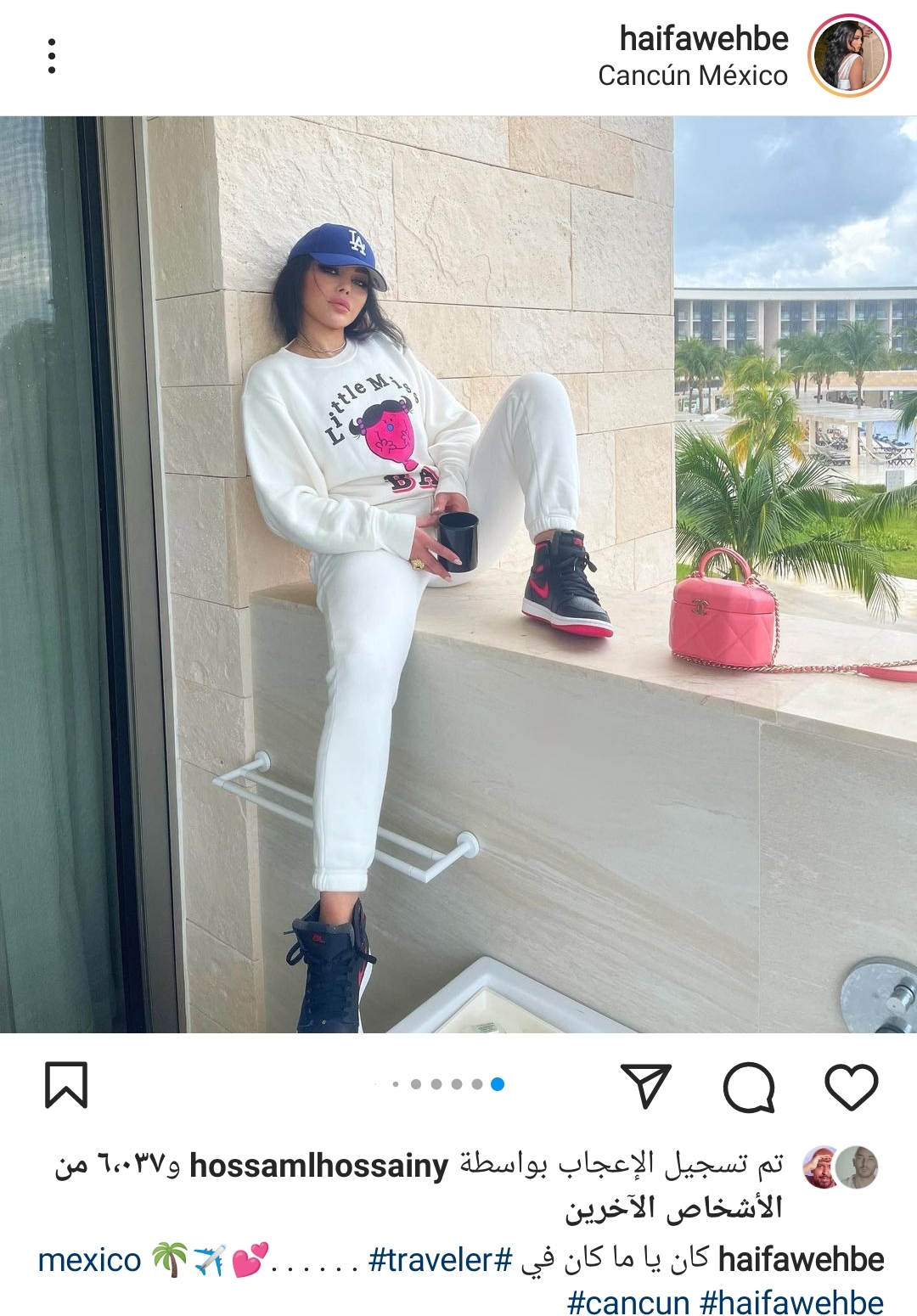This screenshot has width=917, height=1316.
Task: Open the Cancún México location tag
Action: (x=692, y=76)
